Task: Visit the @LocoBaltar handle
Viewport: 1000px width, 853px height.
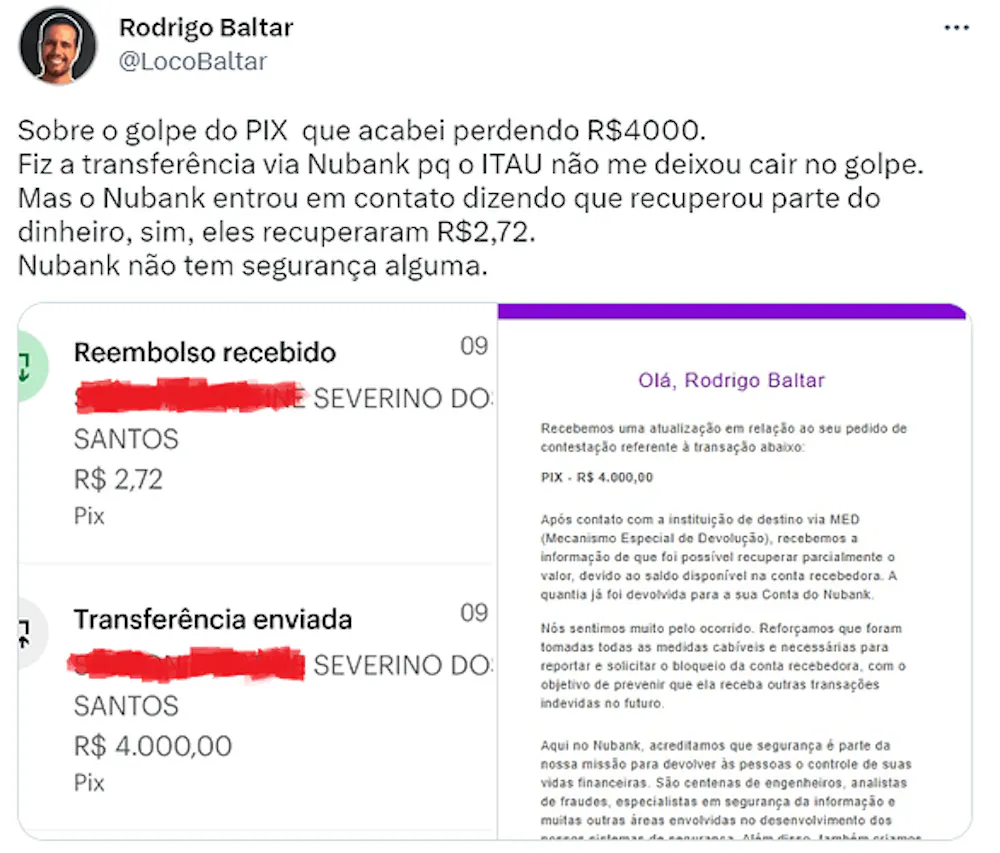Action: click(192, 61)
